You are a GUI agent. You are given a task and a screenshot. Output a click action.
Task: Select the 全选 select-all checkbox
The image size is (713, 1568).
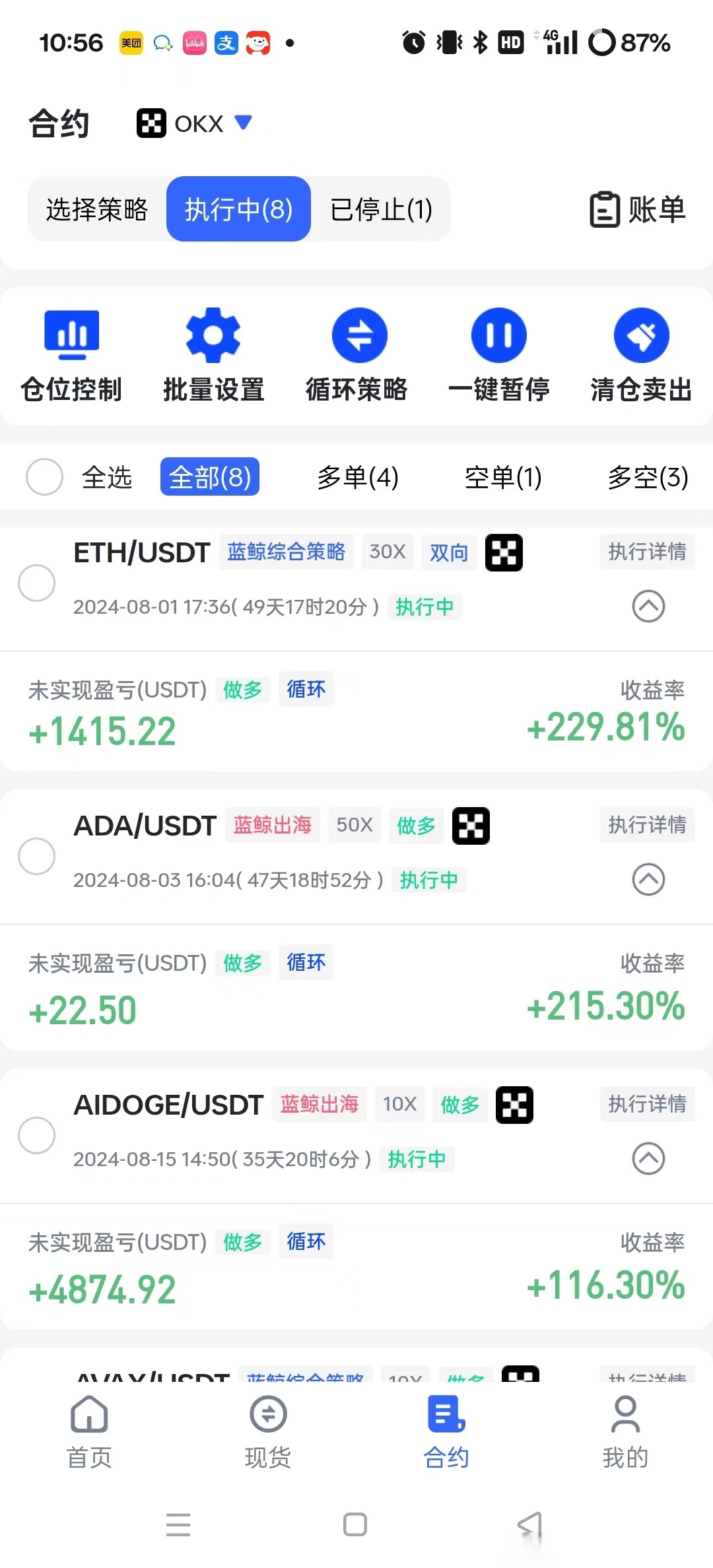[x=45, y=477]
